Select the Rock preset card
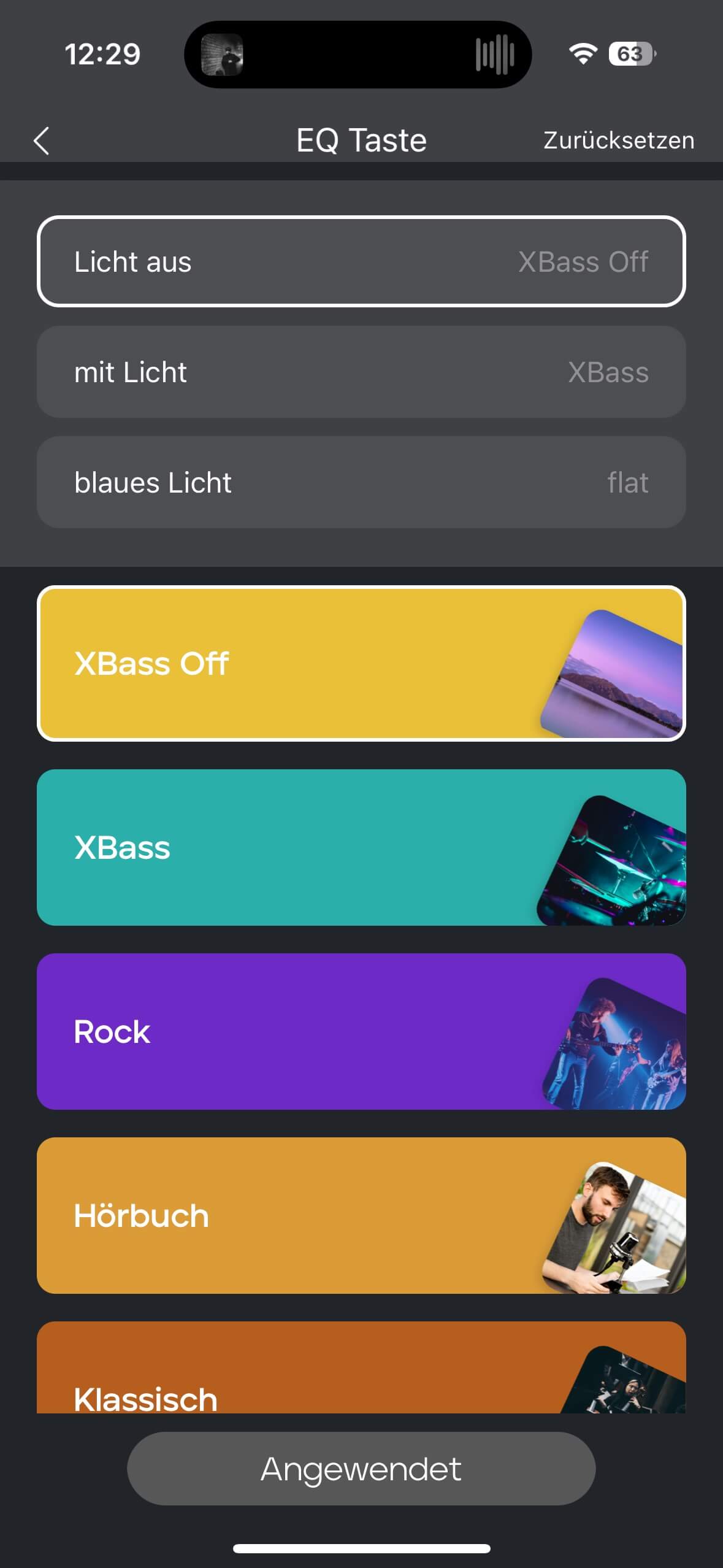This screenshot has width=723, height=1568. (x=361, y=1031)
